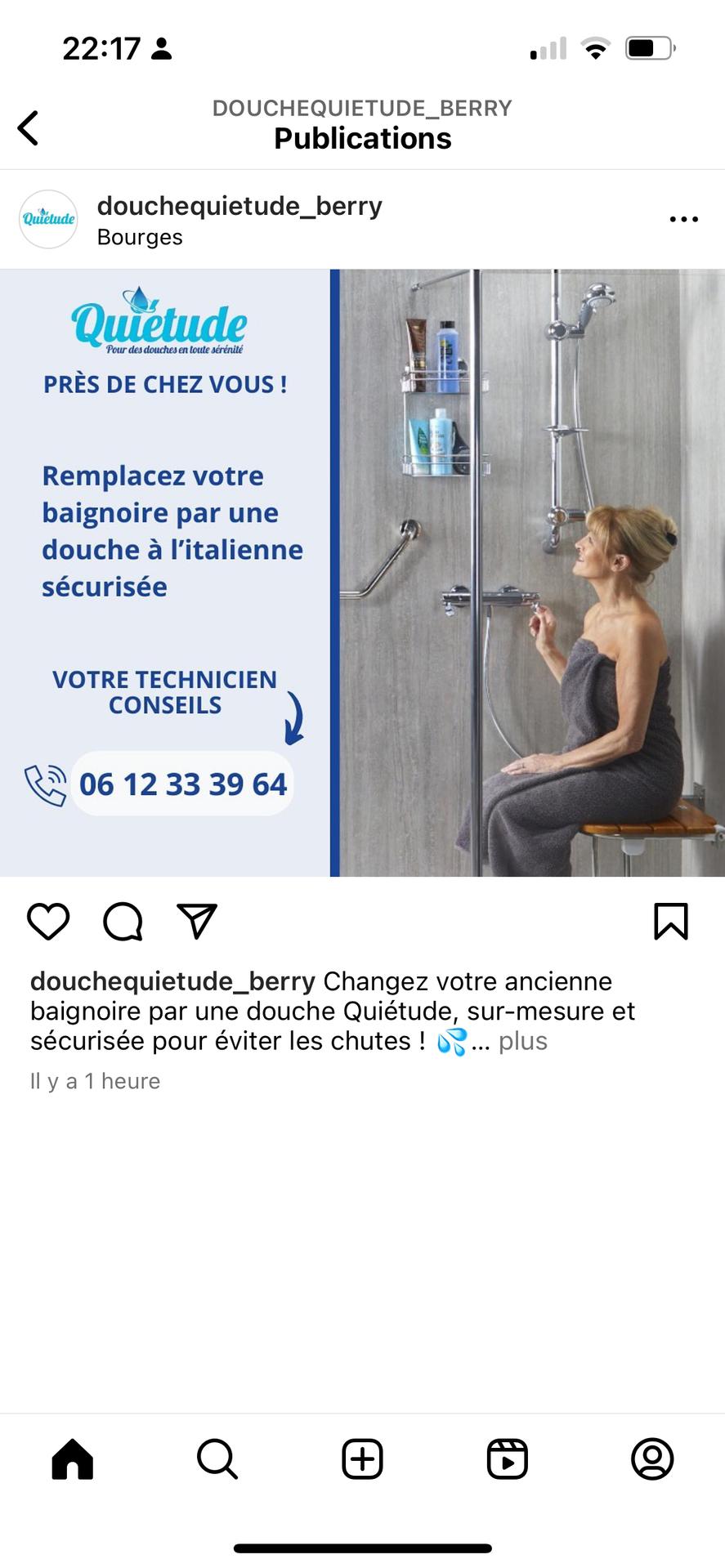The height and width of the screenshot is (1568, 725).
Task: Create a new post with plus tab
Action: pos(362,1459)
